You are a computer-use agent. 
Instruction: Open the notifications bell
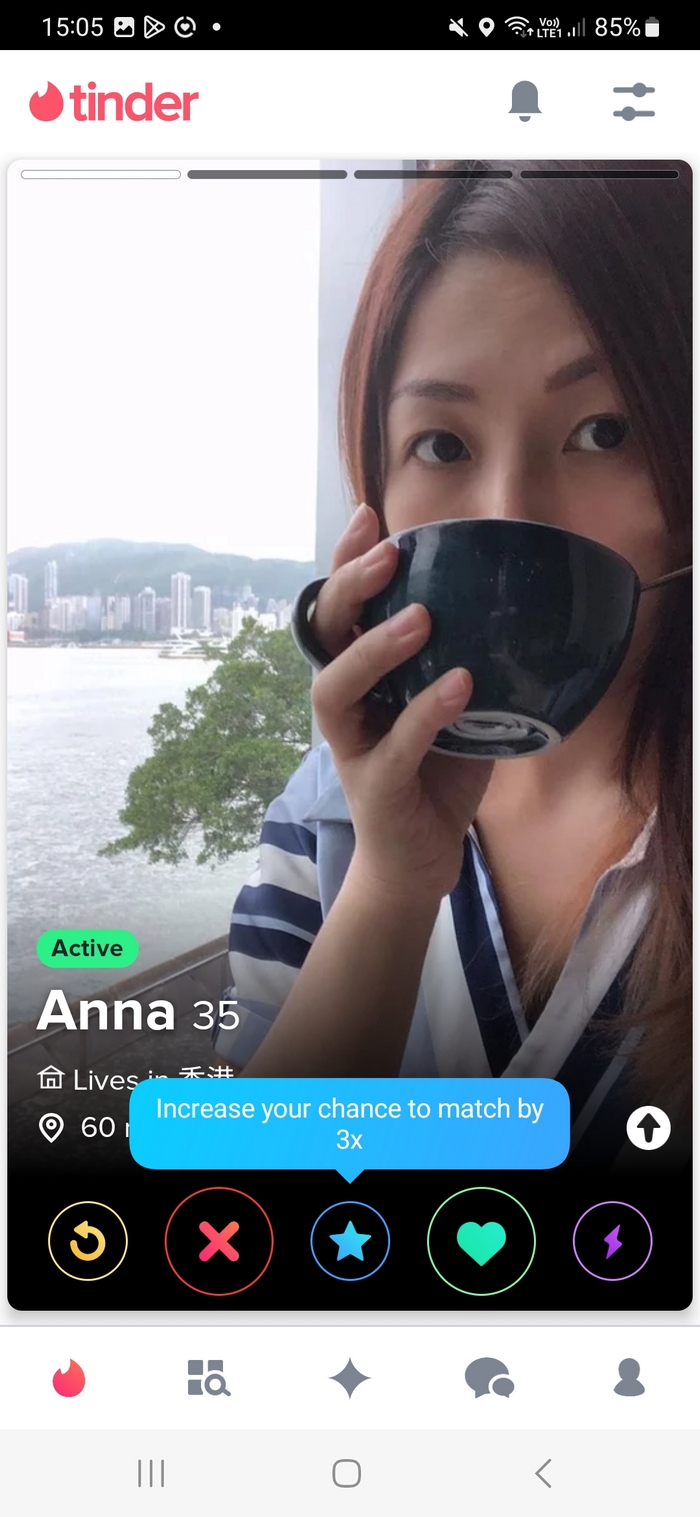pos(525,101)
